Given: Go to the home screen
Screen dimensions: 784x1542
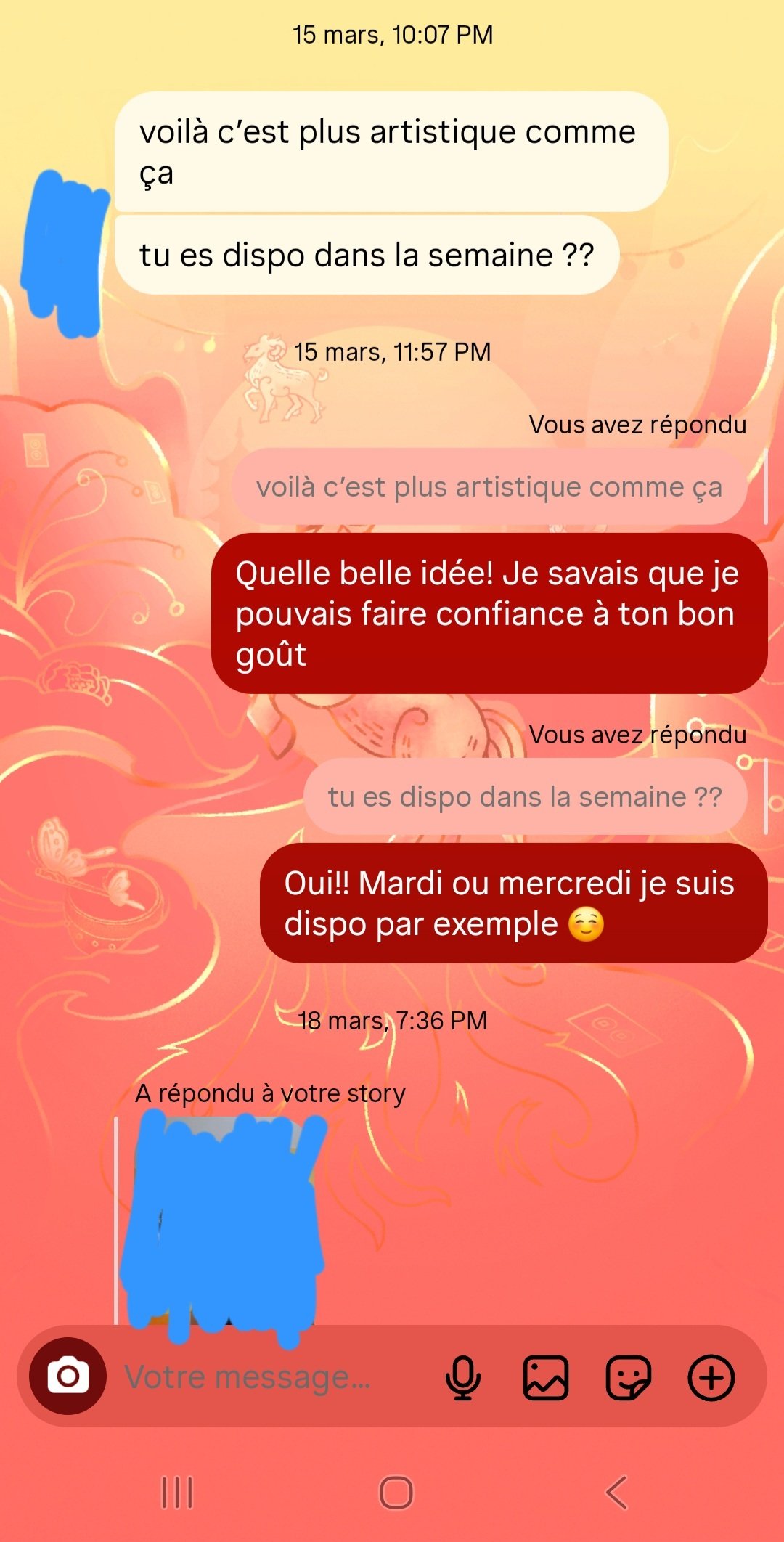Looking at the screenshot, I should (396, 1493).
